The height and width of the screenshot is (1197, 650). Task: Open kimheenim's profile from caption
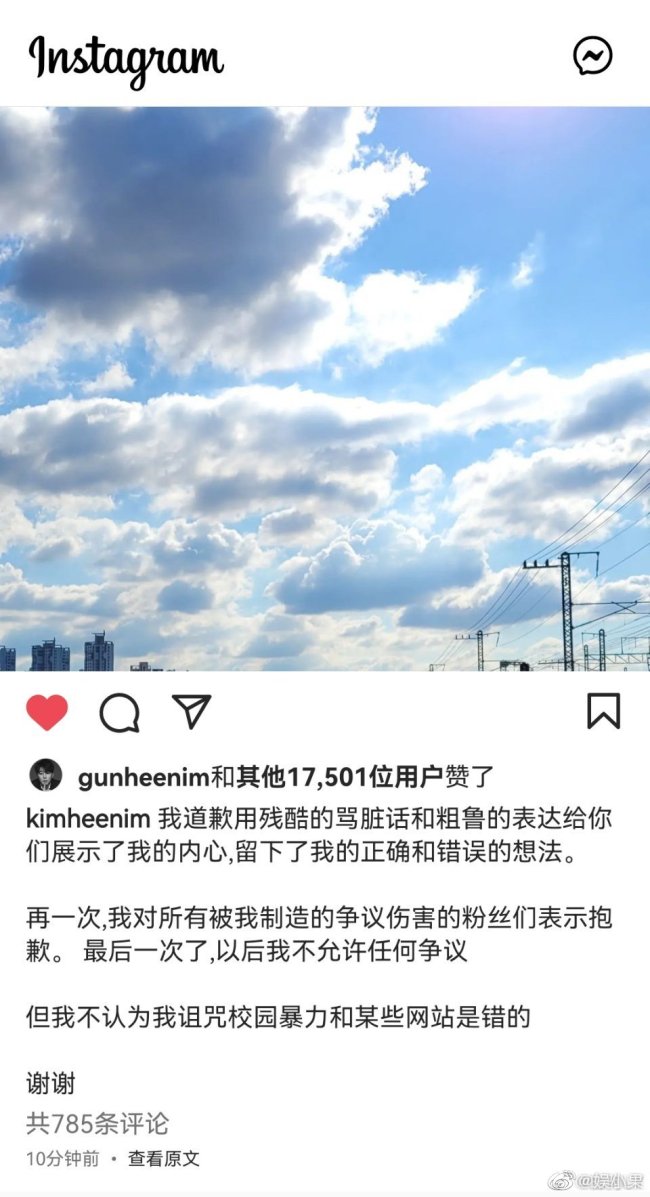pos(88,820)
